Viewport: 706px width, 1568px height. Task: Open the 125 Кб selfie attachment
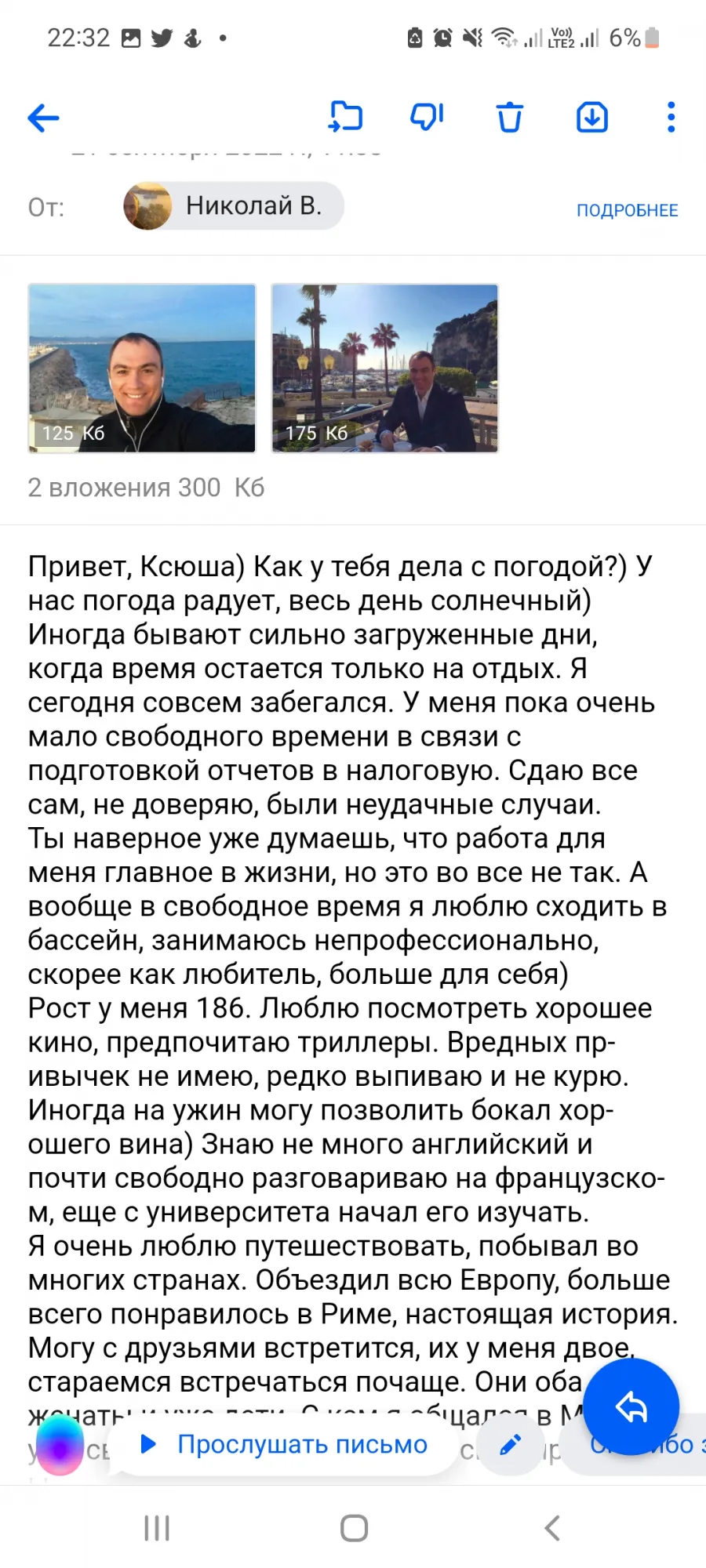click(142, 368)
